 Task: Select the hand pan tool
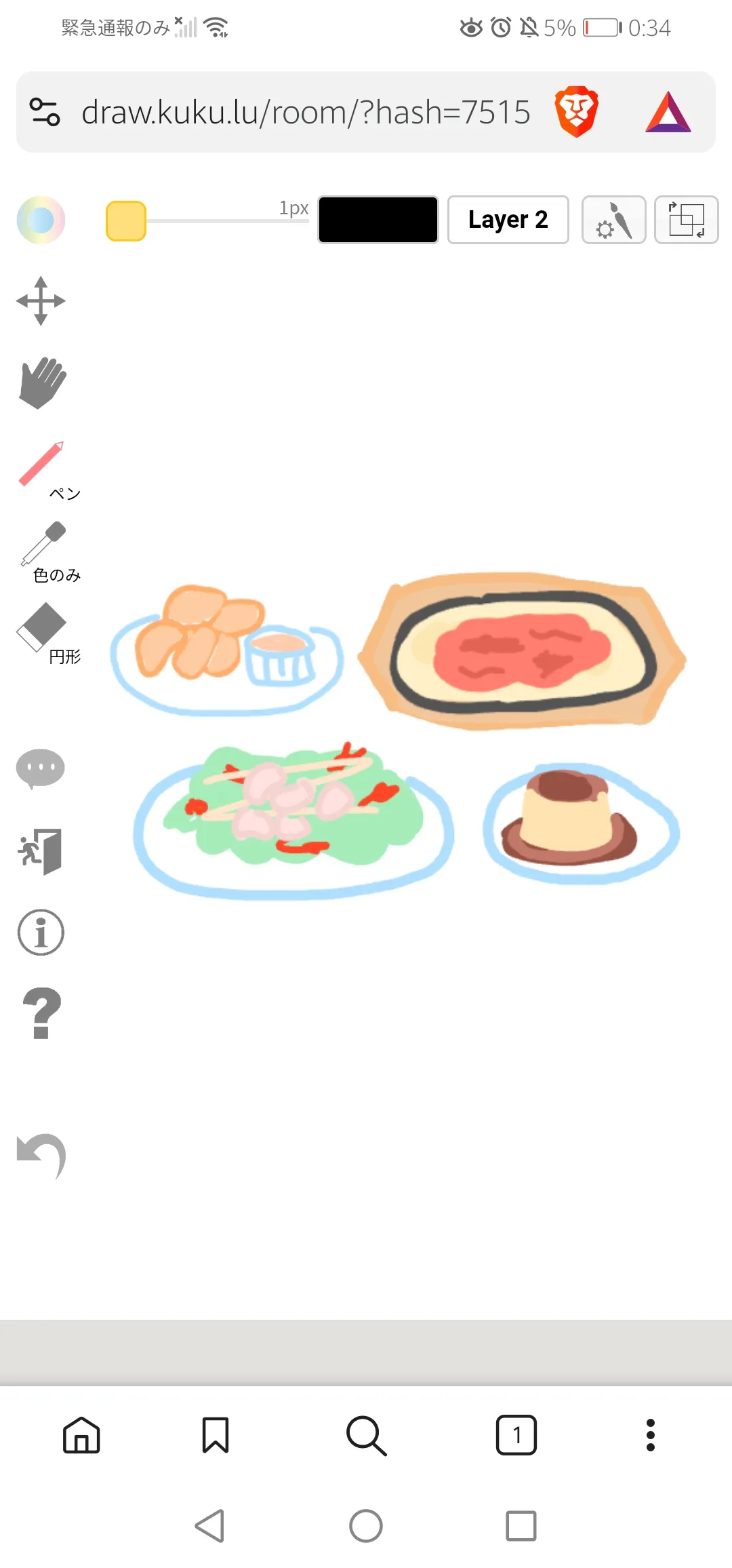[42, 383]
